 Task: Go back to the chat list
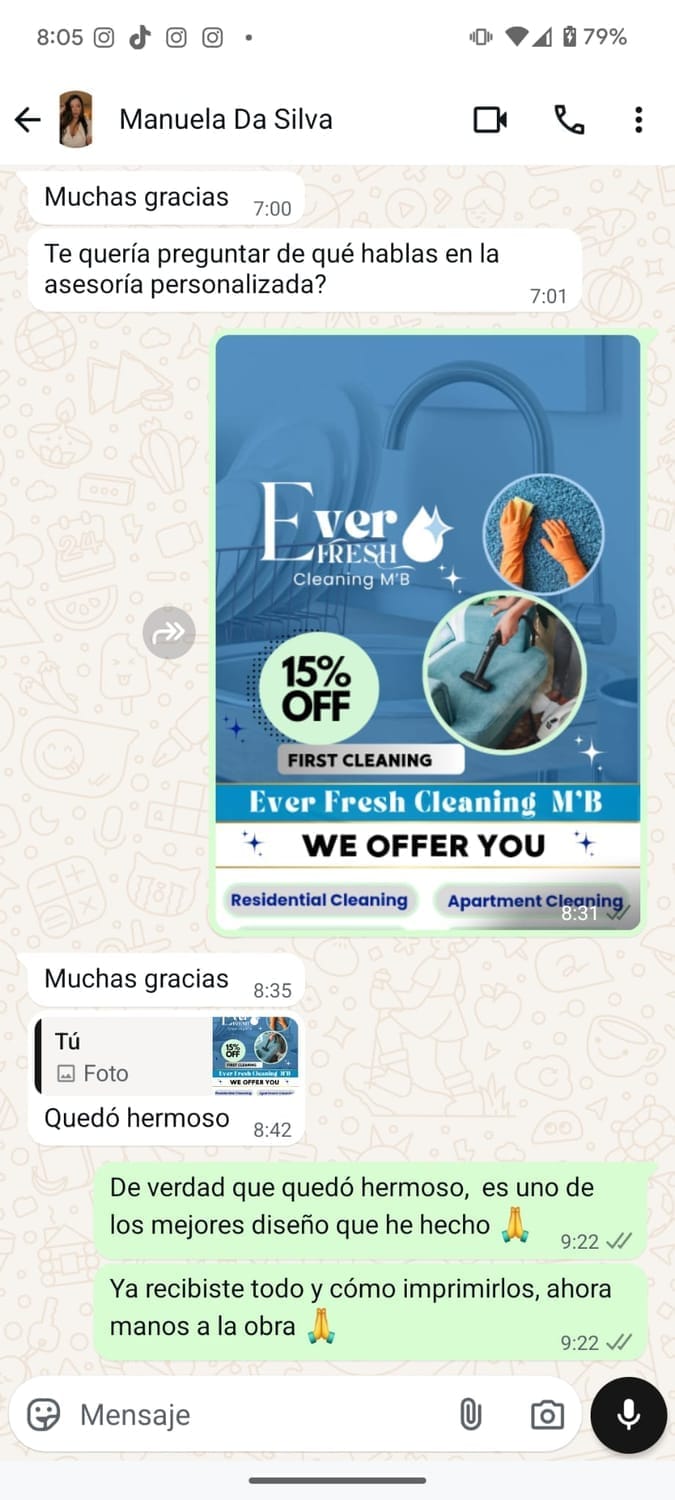pos(27,120)
